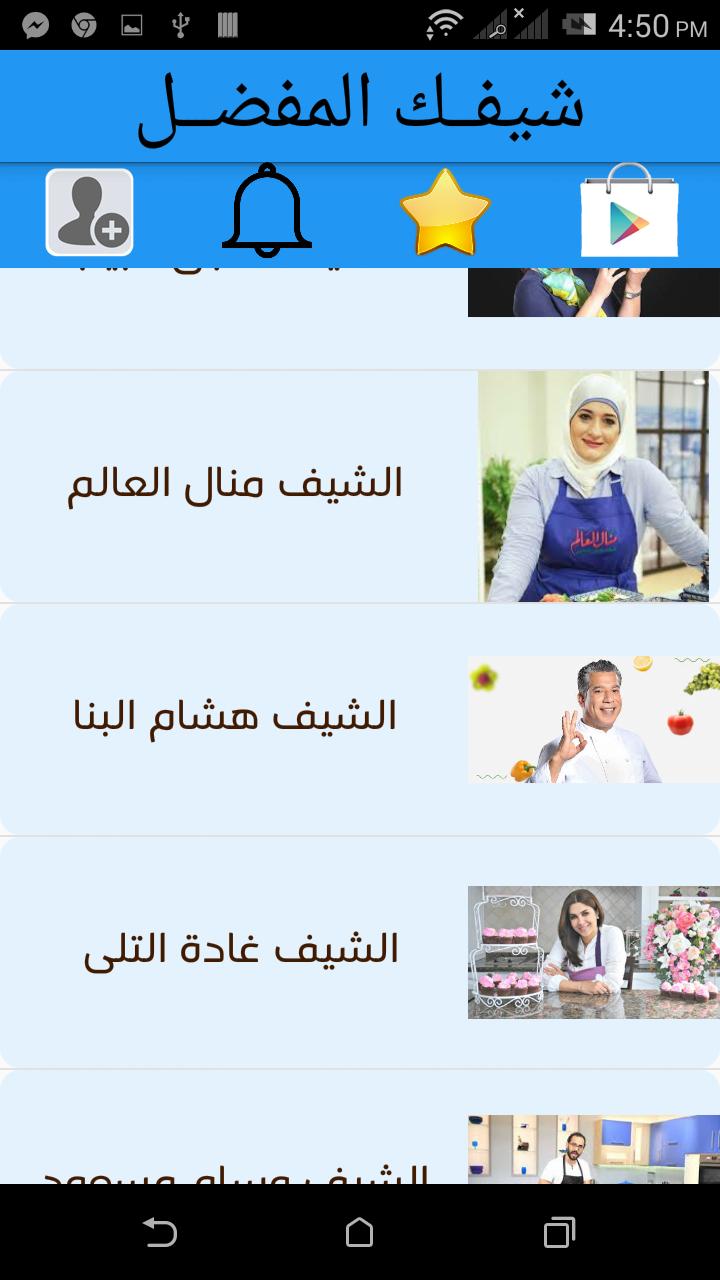Tap the add-contact share icon
Viewport: 720px width, 1280px height.
tap(88, 213)
